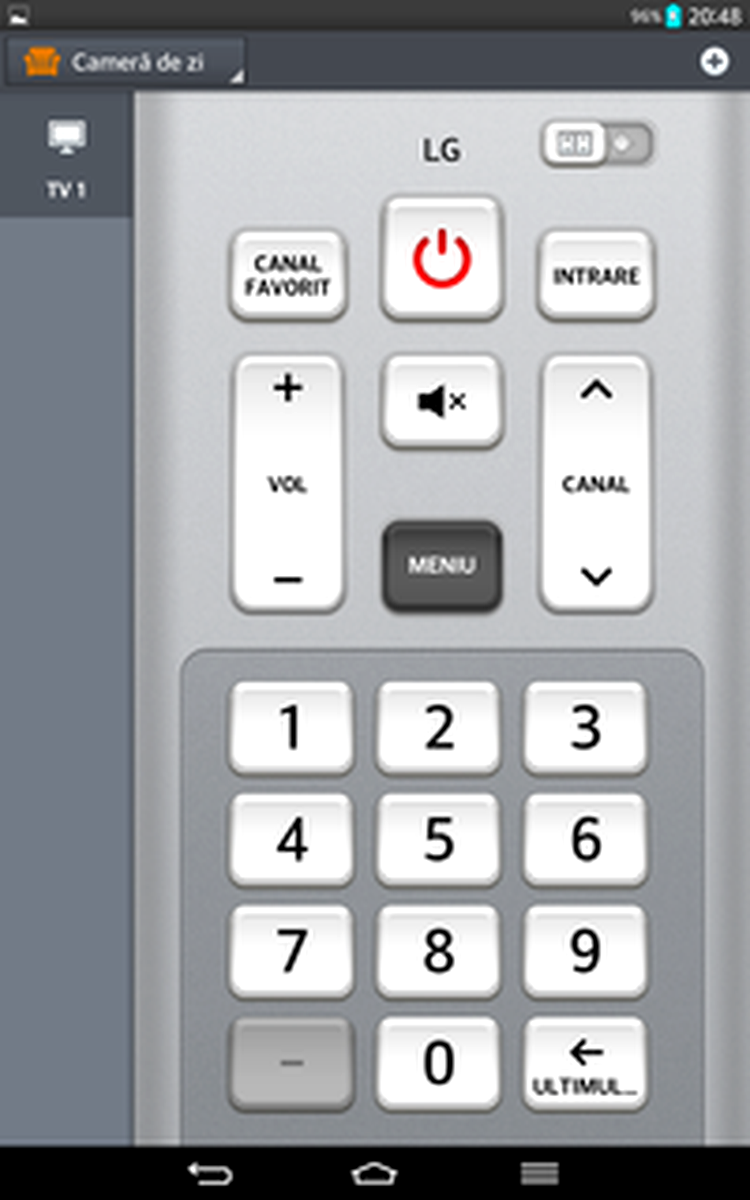
Task: Open the TV Meniu
Action: [x=441, y=565]
